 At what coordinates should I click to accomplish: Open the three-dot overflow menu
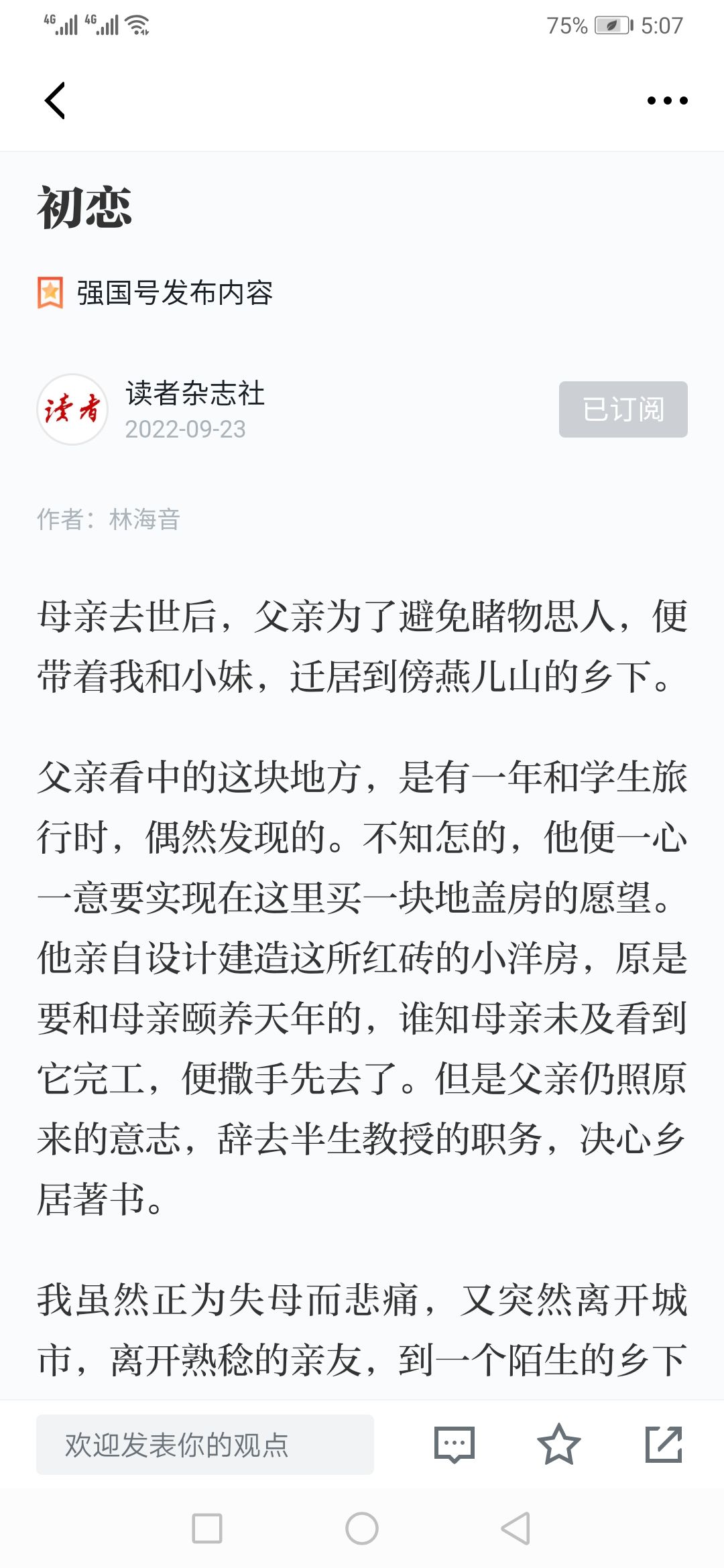[x=667, y=101]
